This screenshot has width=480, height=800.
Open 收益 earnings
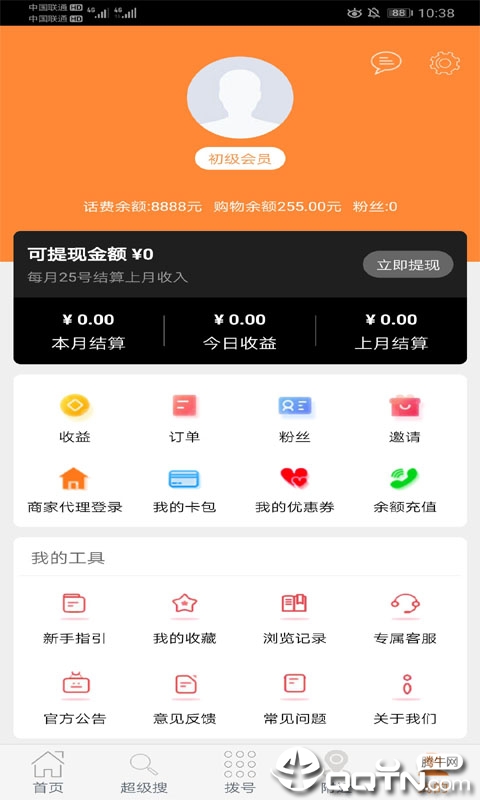click(74, 419)
